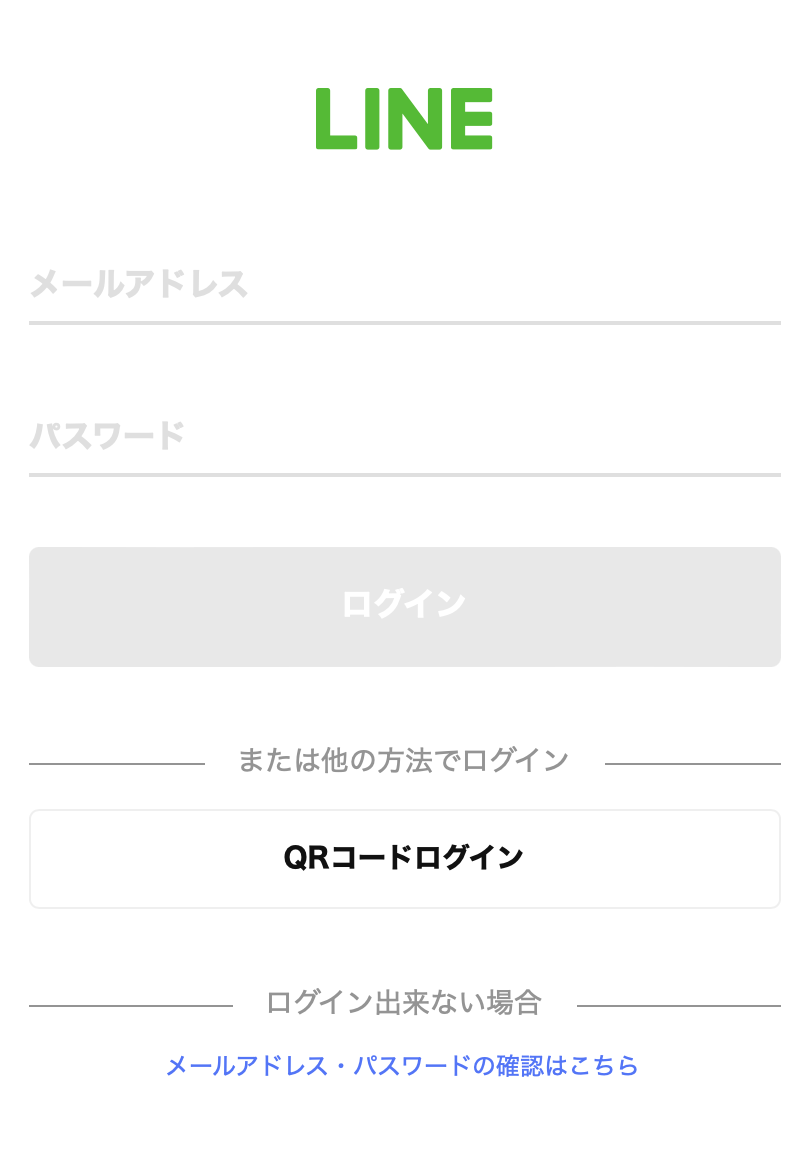Click the underline below メールアドレス field
The width and height of the screenshot is (812, 1156).
pos(405,322)
